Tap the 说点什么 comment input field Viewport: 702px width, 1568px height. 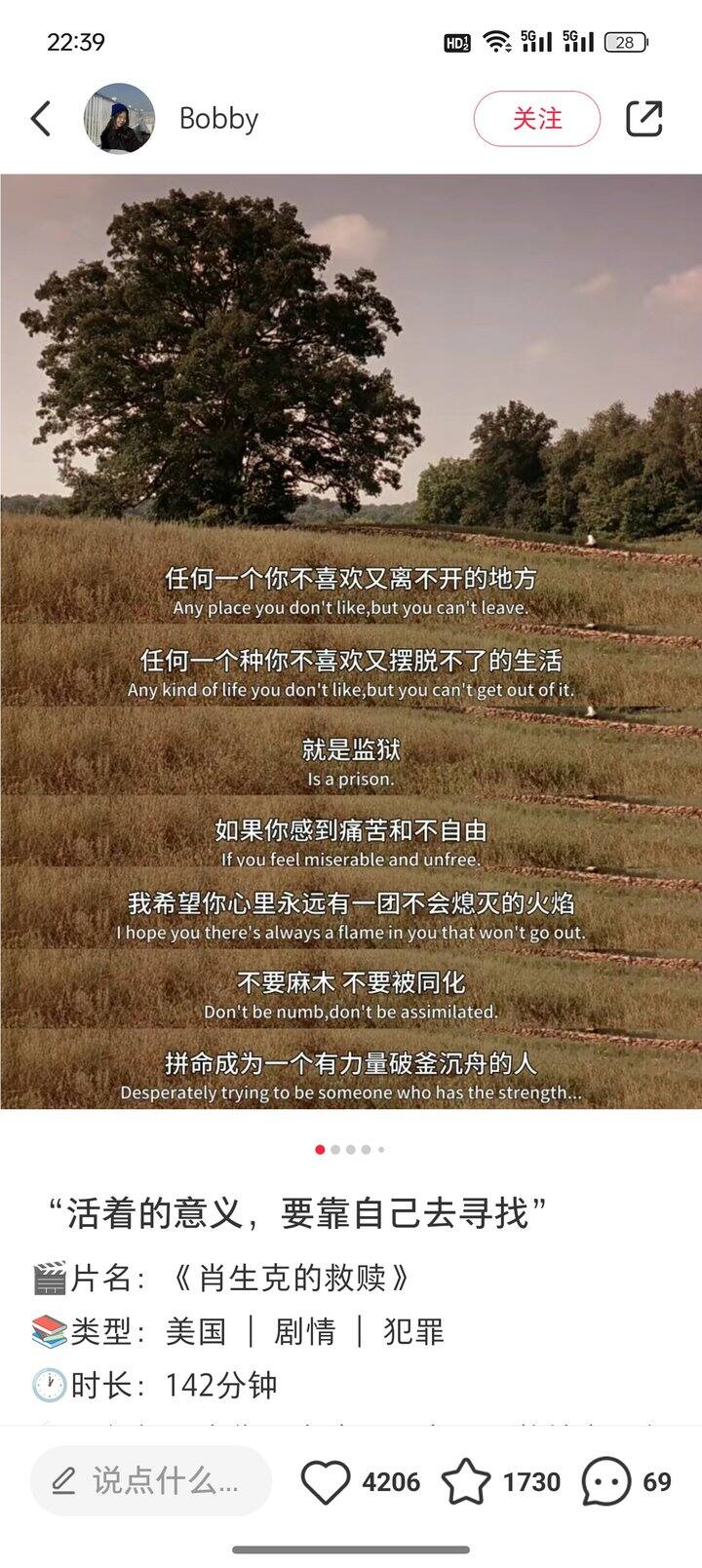(x=151, y=1481)
